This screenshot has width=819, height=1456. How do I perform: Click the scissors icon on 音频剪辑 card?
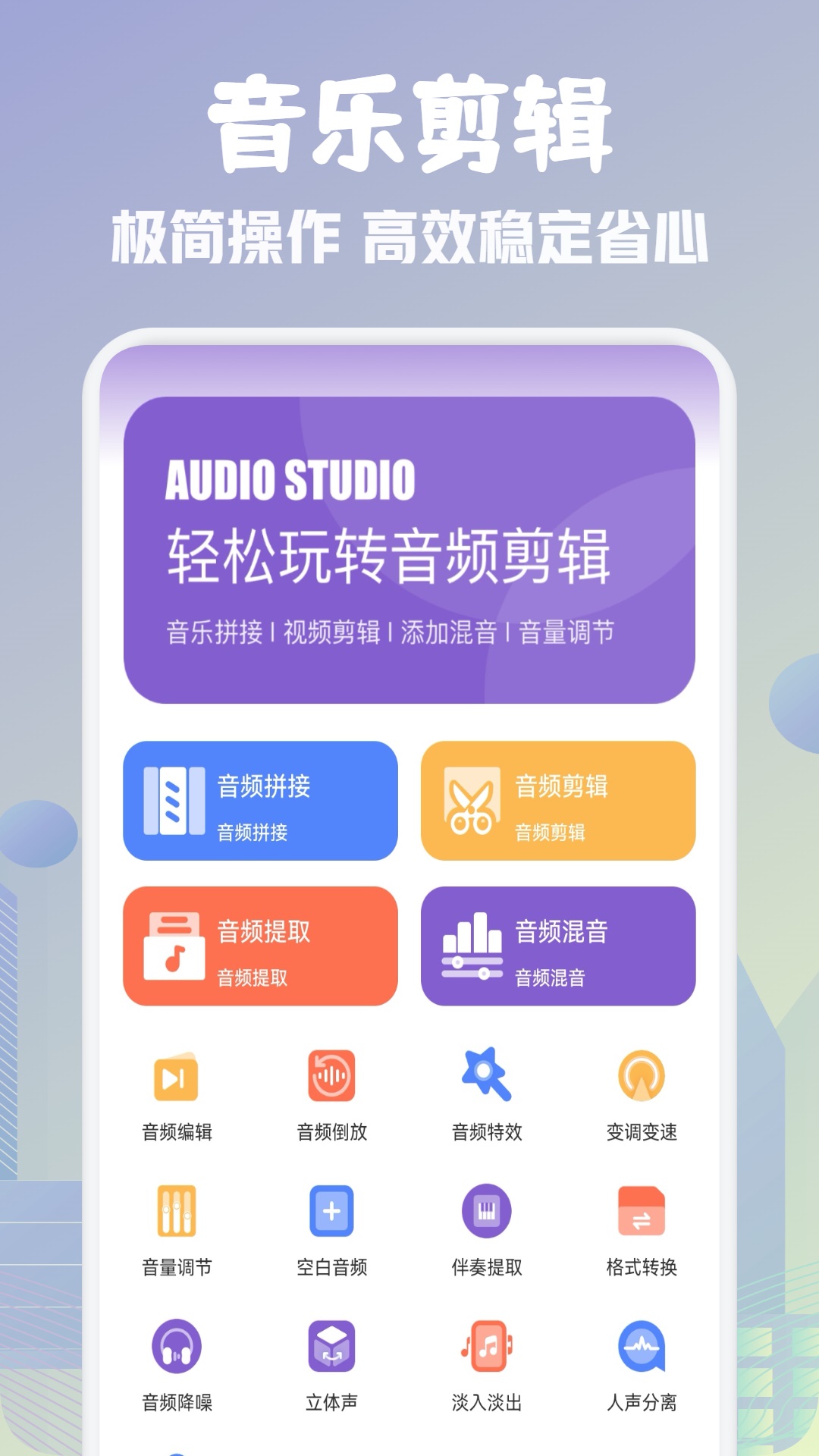point(473,802)
